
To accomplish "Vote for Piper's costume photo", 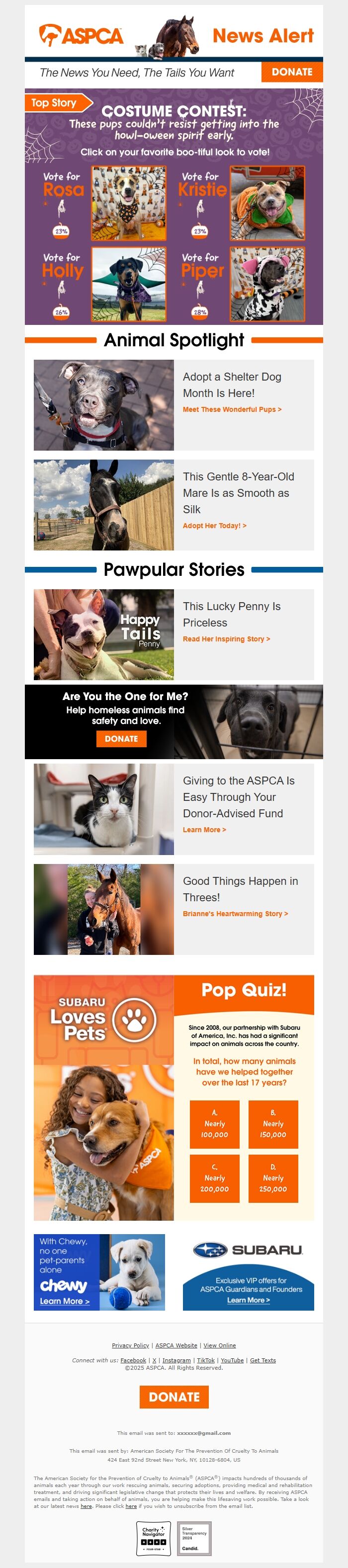I will point(267,284).
